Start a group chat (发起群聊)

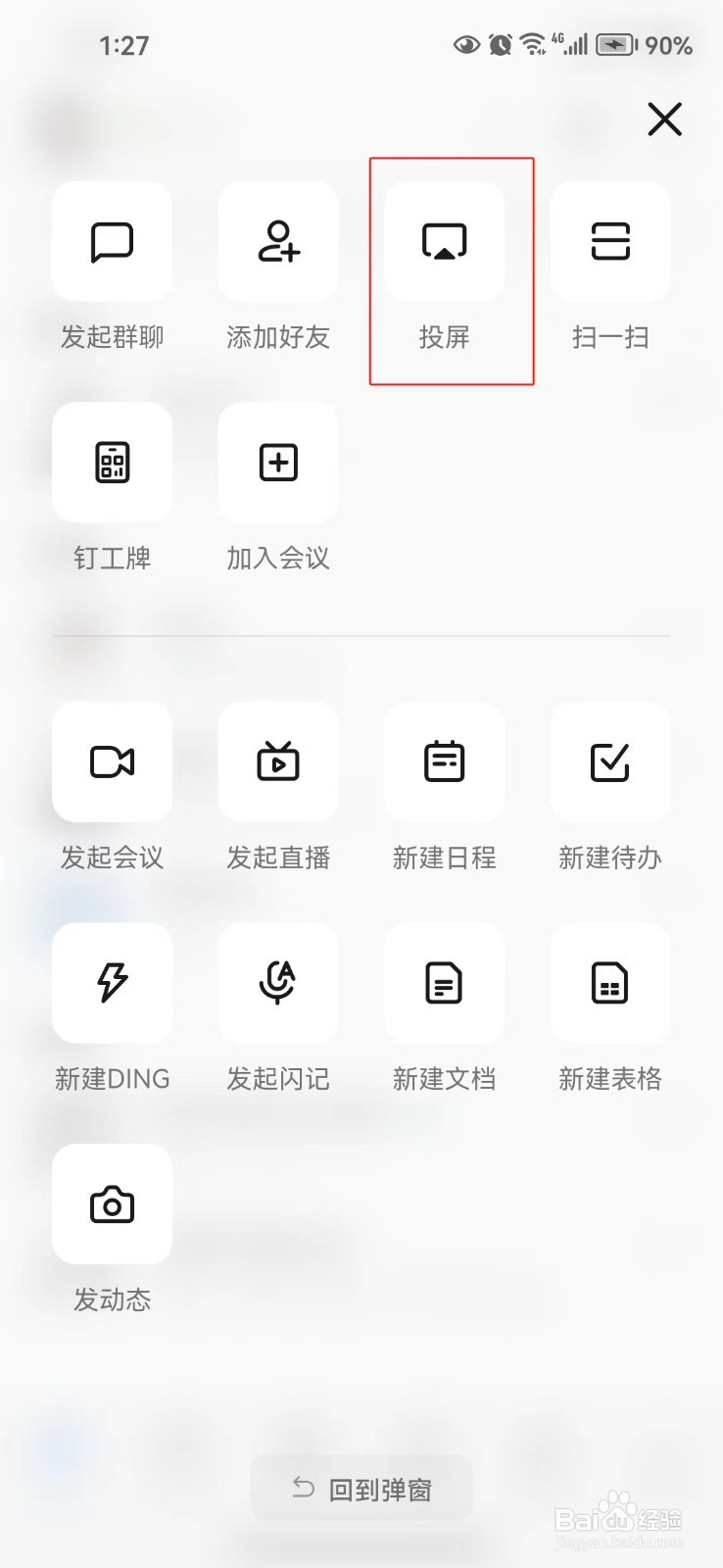coord(113,242)
